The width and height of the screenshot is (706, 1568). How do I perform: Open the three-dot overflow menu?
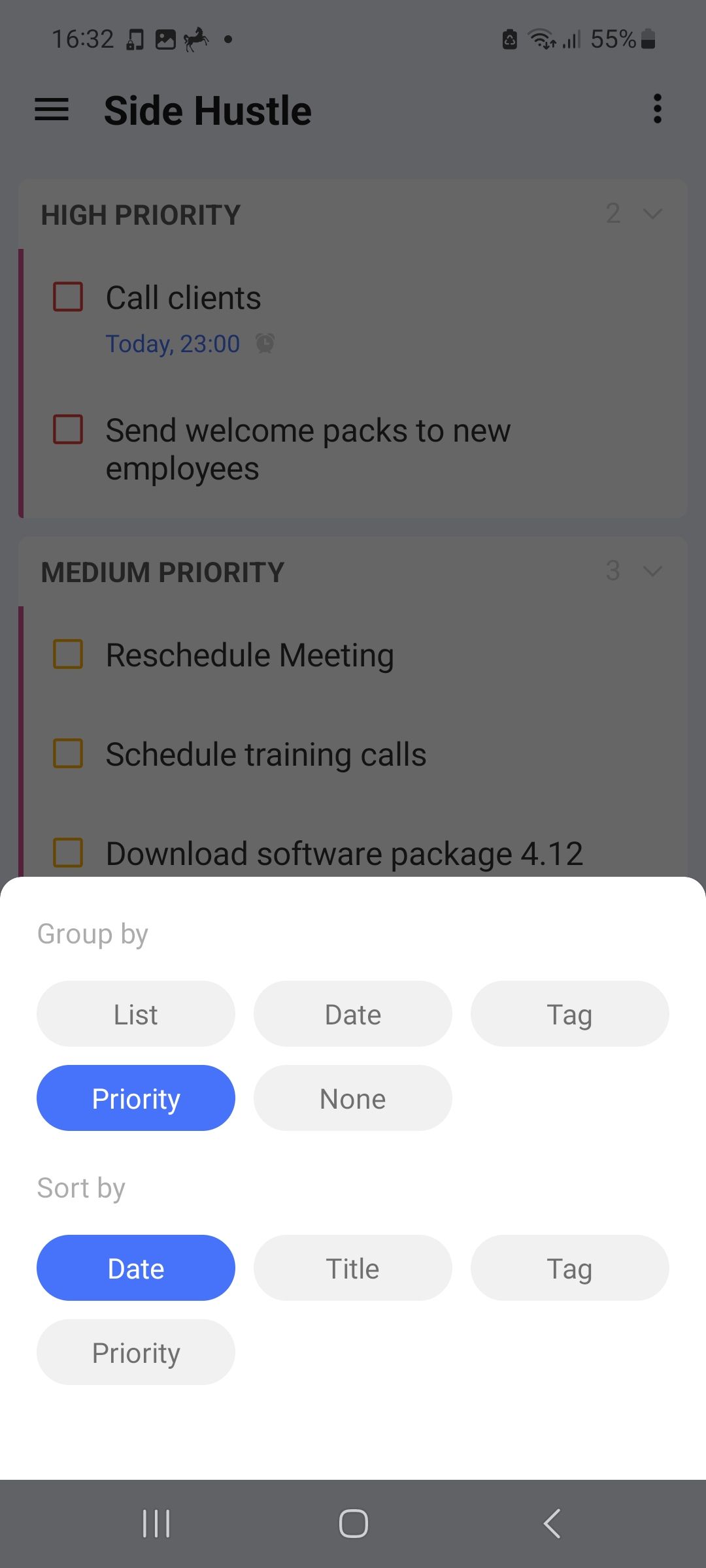657,109
